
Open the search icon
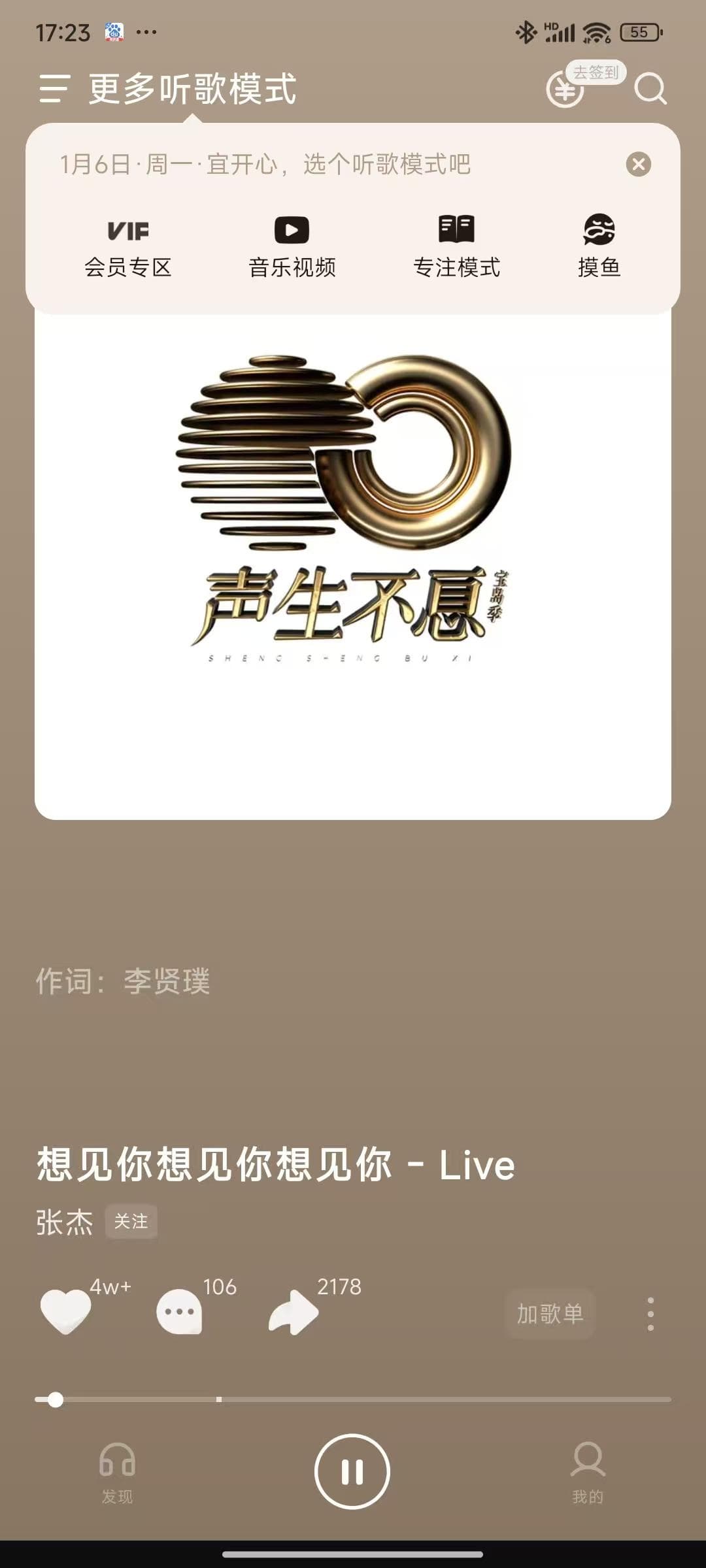[650, 89]
